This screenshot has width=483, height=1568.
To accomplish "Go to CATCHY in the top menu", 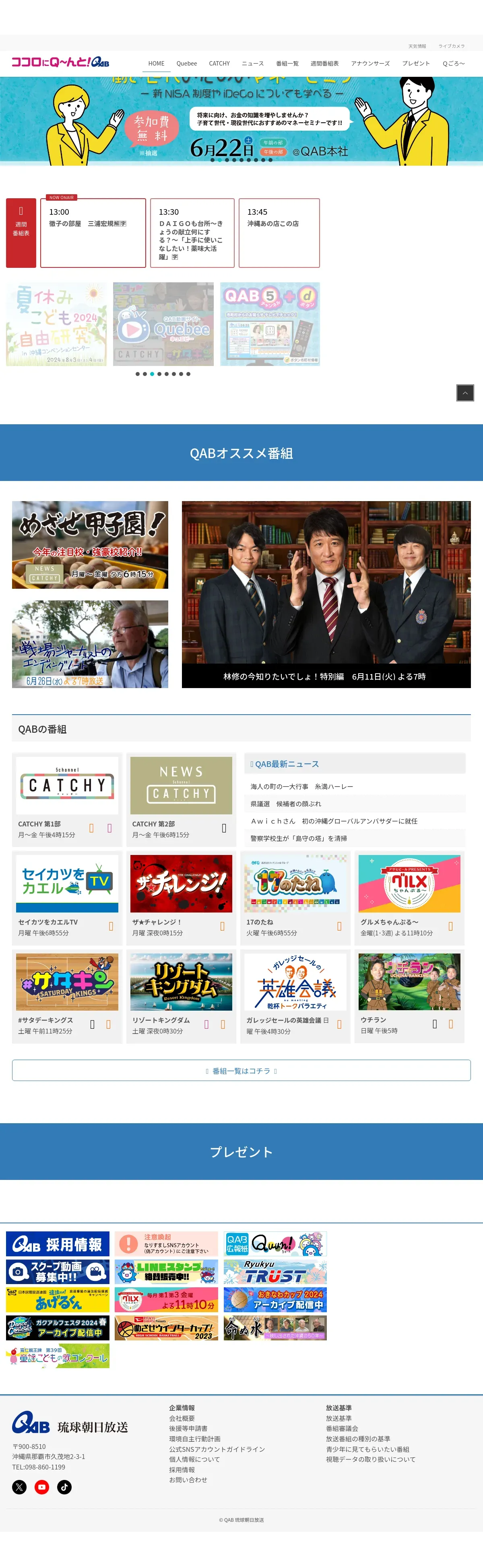I will click(x=219, y=63).
